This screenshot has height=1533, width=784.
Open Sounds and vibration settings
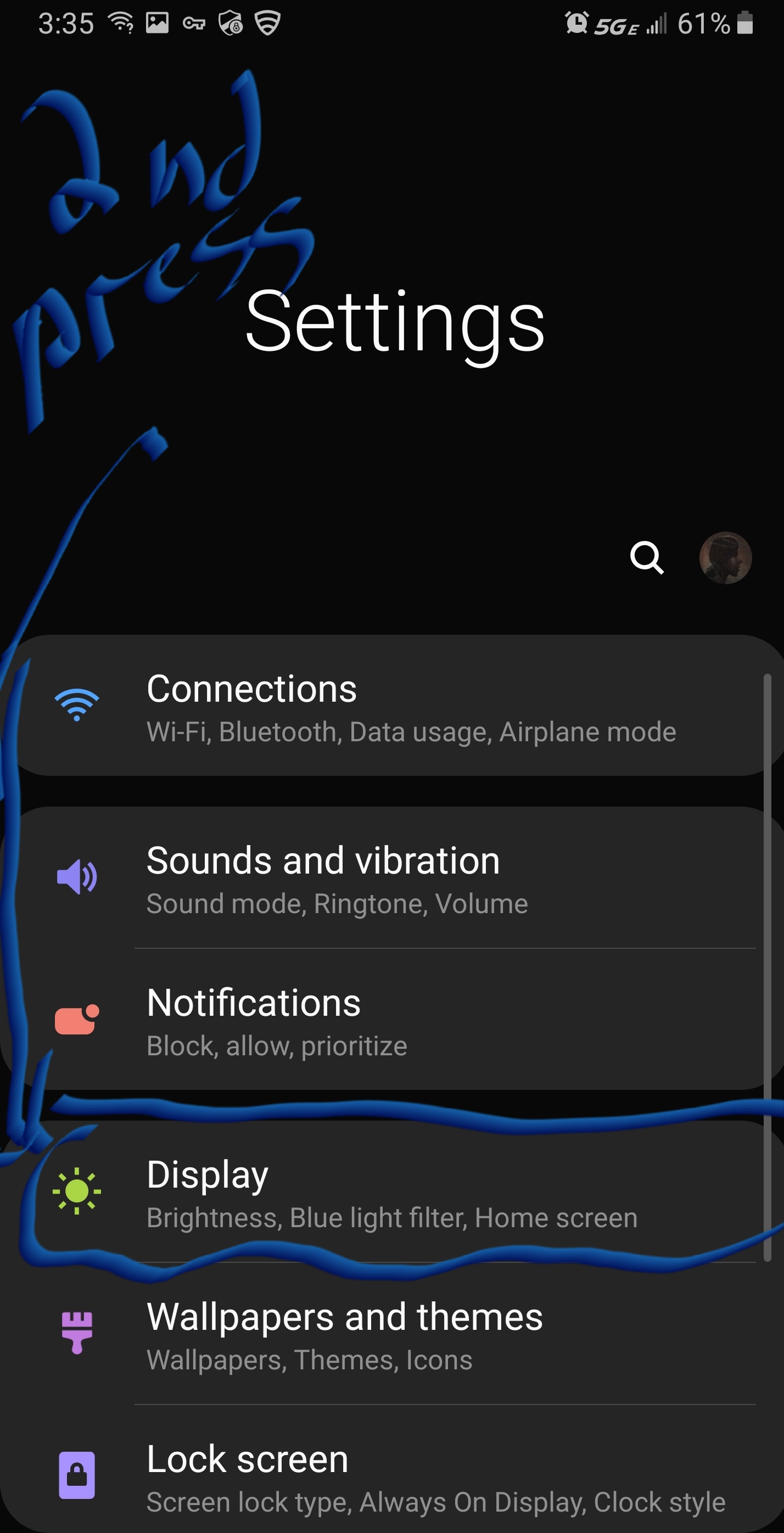tap(393, 879)
